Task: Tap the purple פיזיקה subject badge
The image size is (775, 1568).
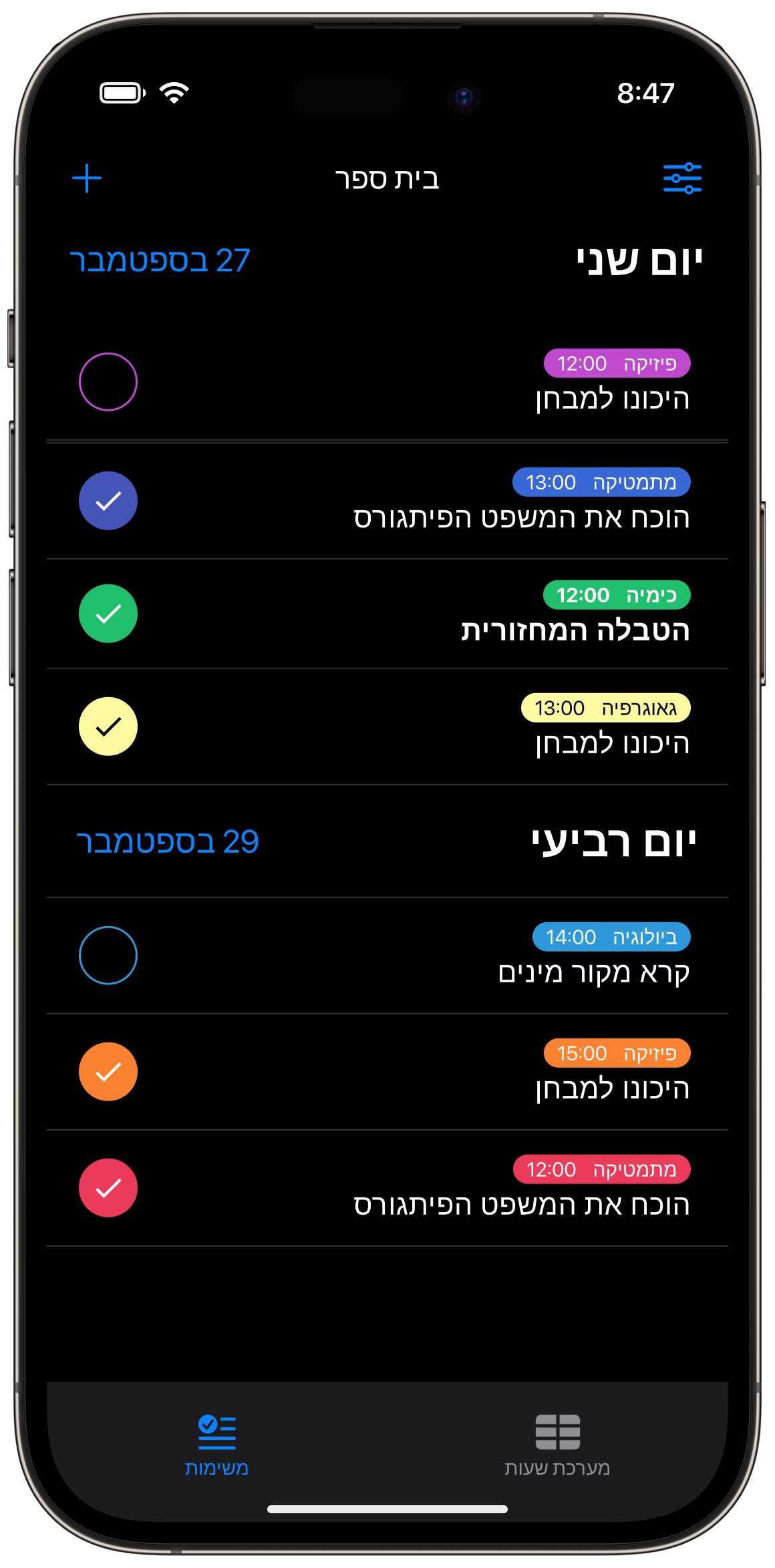Action: [x=616, y=363]
